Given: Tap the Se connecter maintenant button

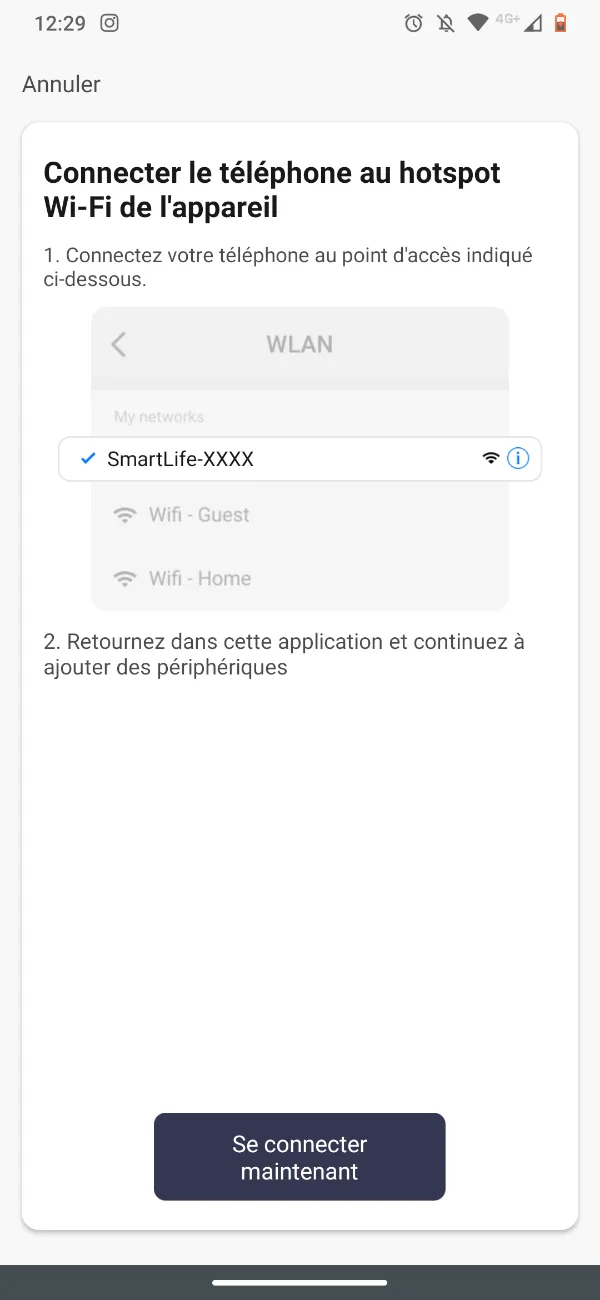Looking at the screenshot, I should (x=299, y=1157).
